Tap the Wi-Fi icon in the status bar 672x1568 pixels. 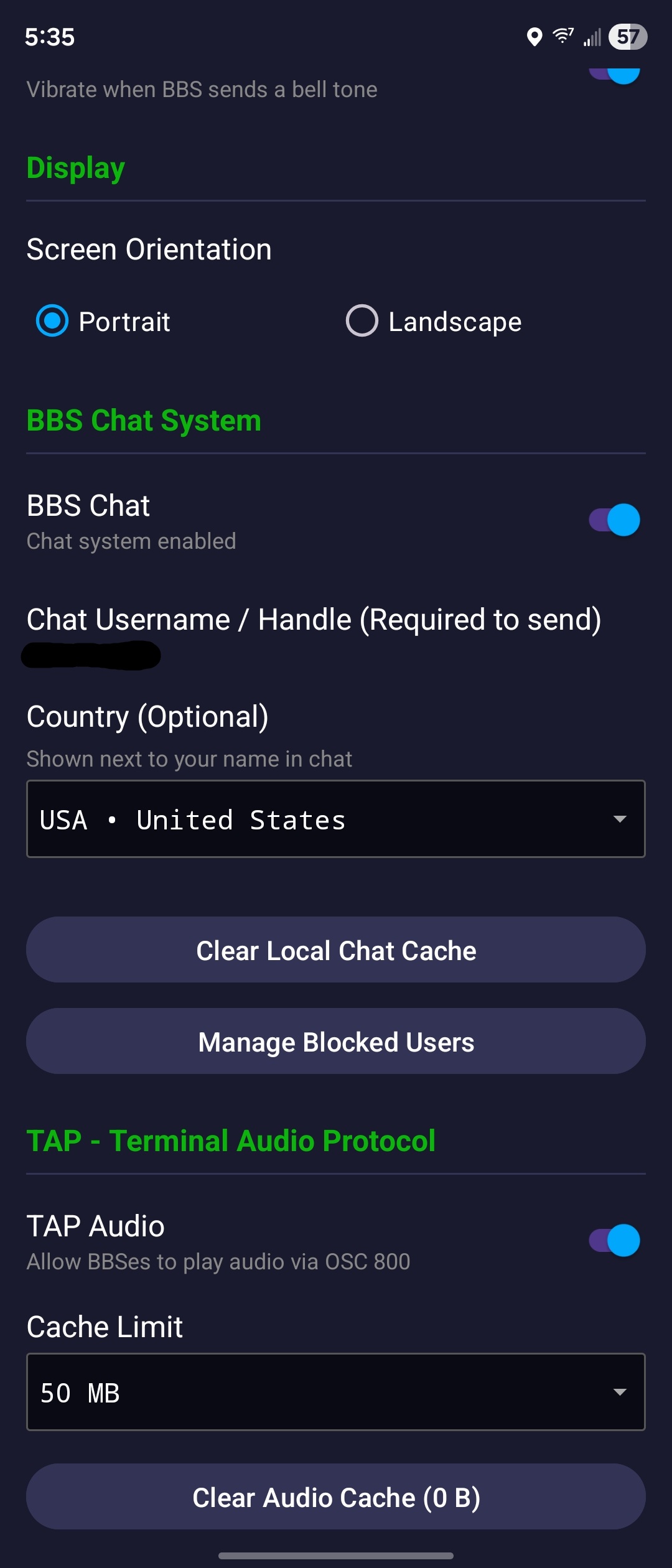pos(561,36)
